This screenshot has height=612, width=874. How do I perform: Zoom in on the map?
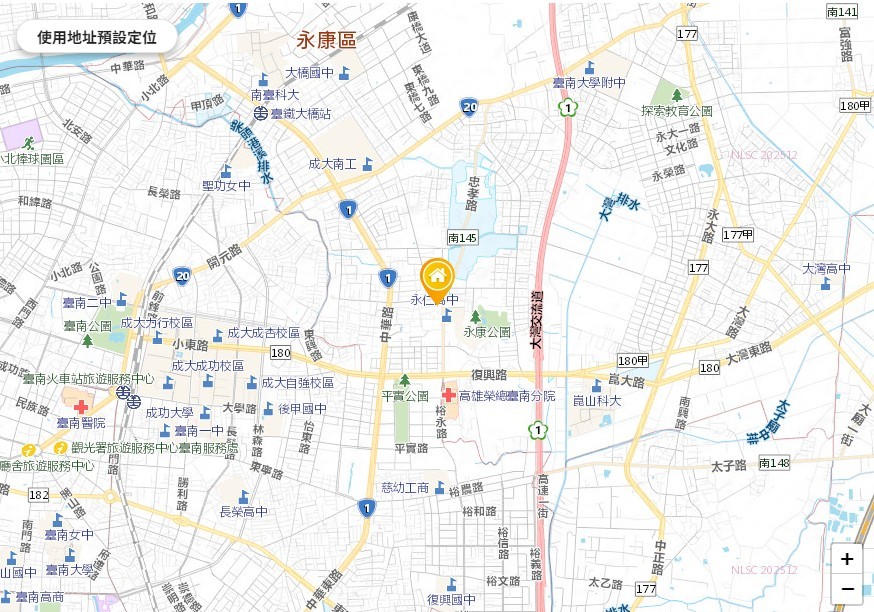click(x=846, y=559)
